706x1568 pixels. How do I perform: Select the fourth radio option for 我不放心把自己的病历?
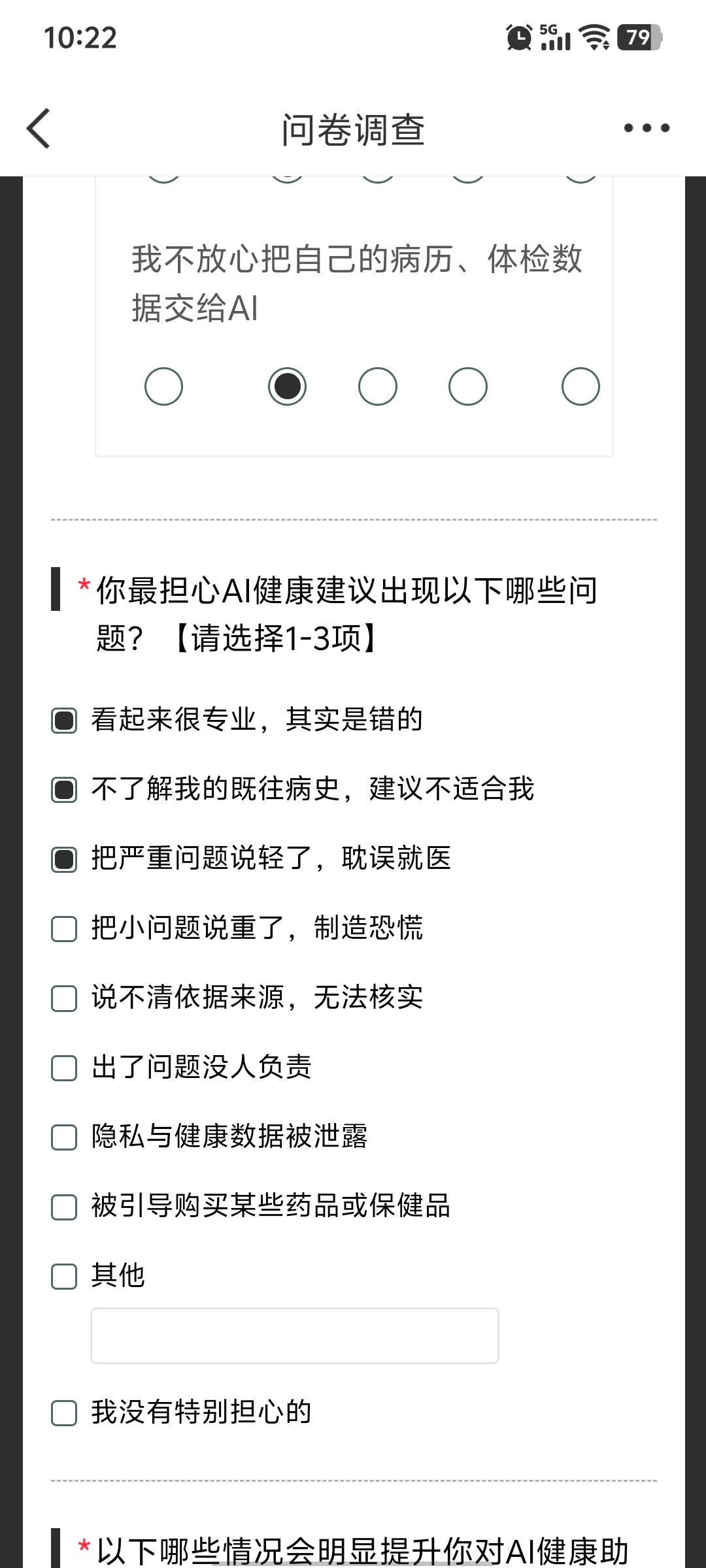tap(468, 386)
